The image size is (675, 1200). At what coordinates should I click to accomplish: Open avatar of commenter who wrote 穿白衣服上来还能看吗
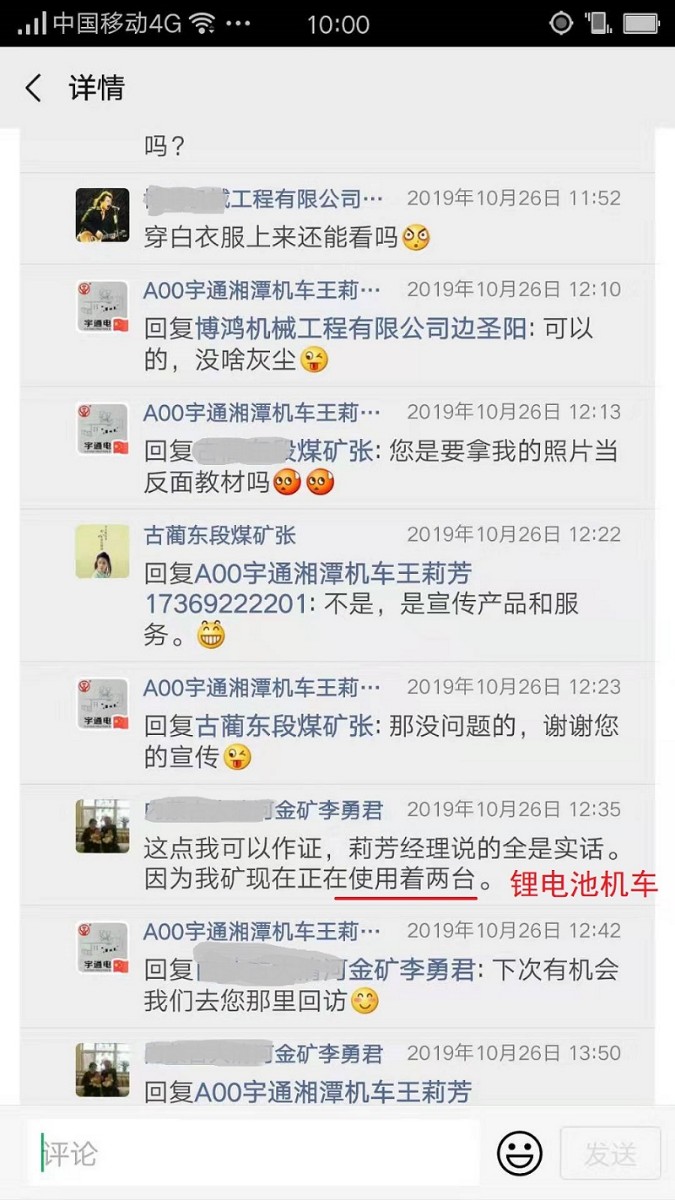[x=103, y=215]
